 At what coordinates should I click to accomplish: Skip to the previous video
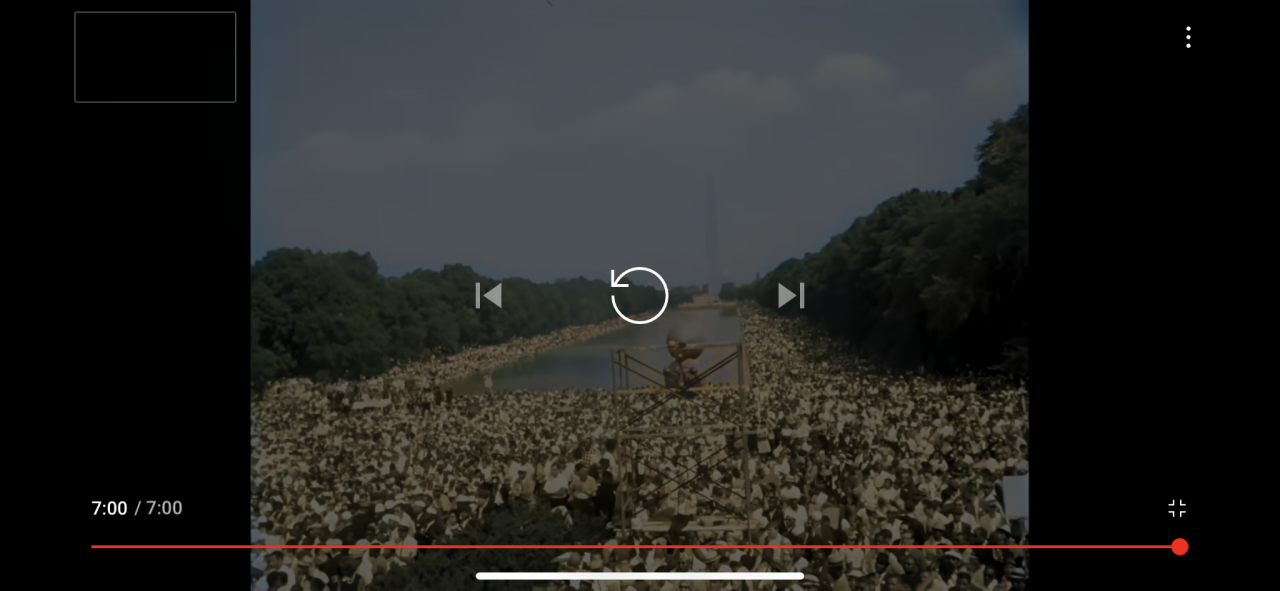point(488,295)
